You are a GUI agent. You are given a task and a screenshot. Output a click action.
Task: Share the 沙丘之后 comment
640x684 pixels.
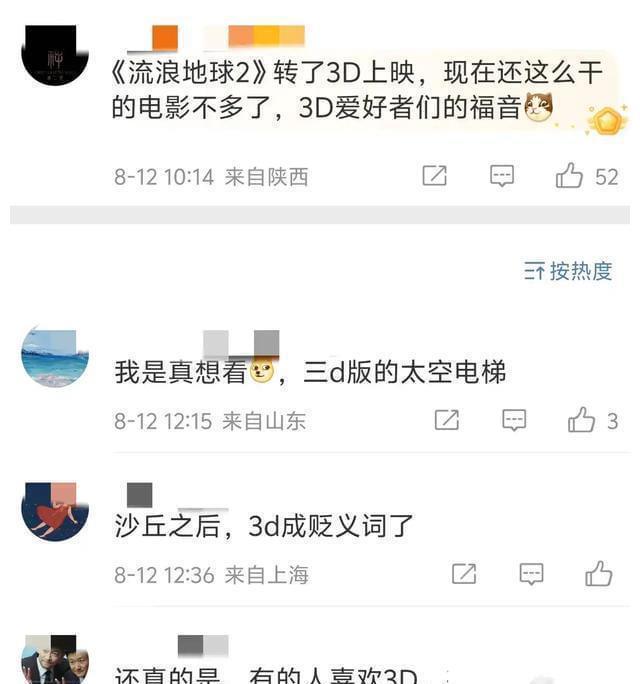(x=464, y=574)
